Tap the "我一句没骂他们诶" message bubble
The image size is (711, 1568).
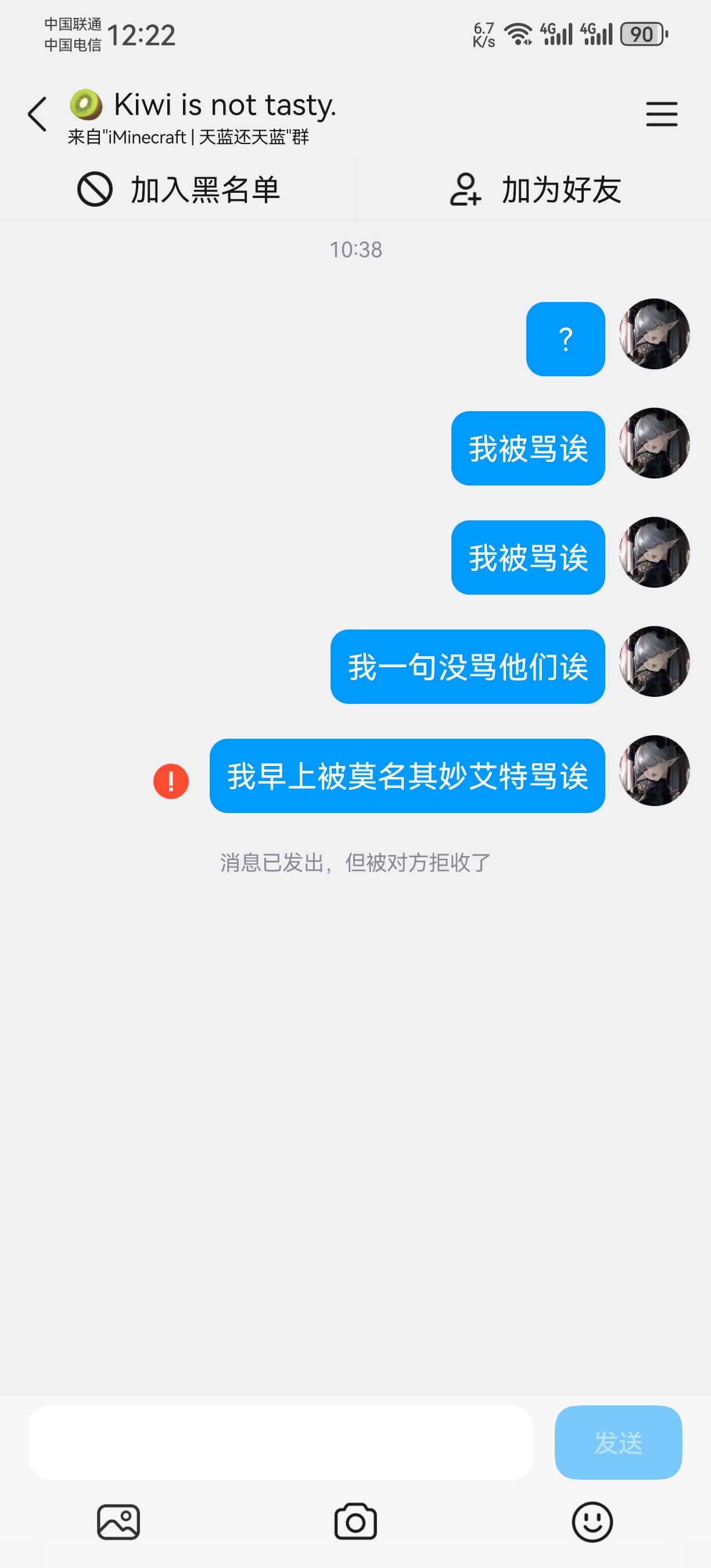467,667
